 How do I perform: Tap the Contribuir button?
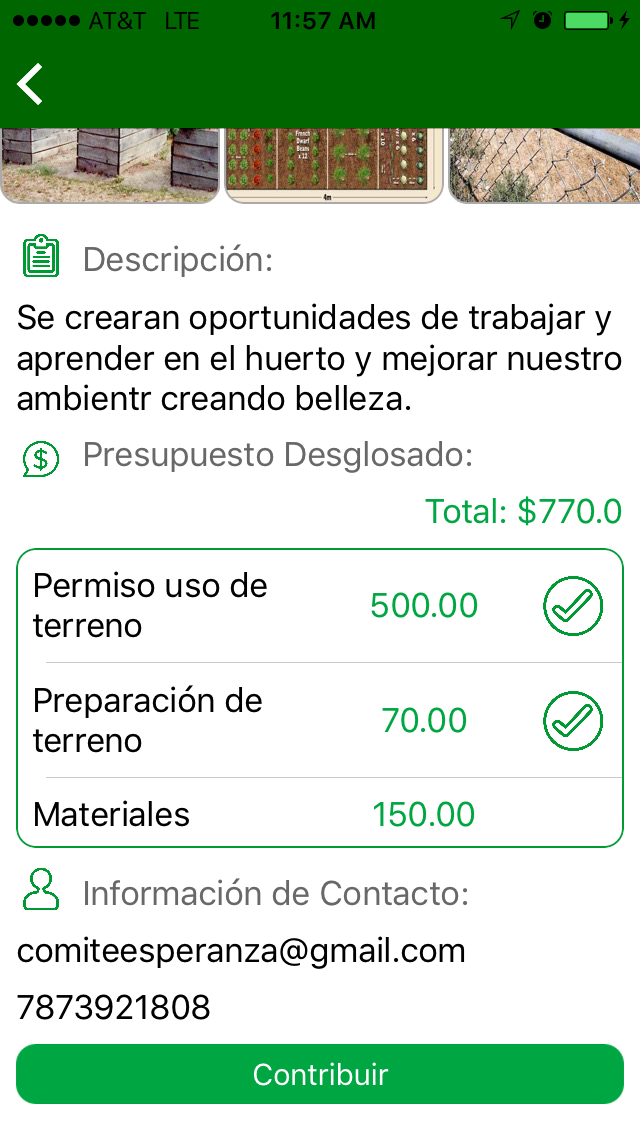point(320,1074)
